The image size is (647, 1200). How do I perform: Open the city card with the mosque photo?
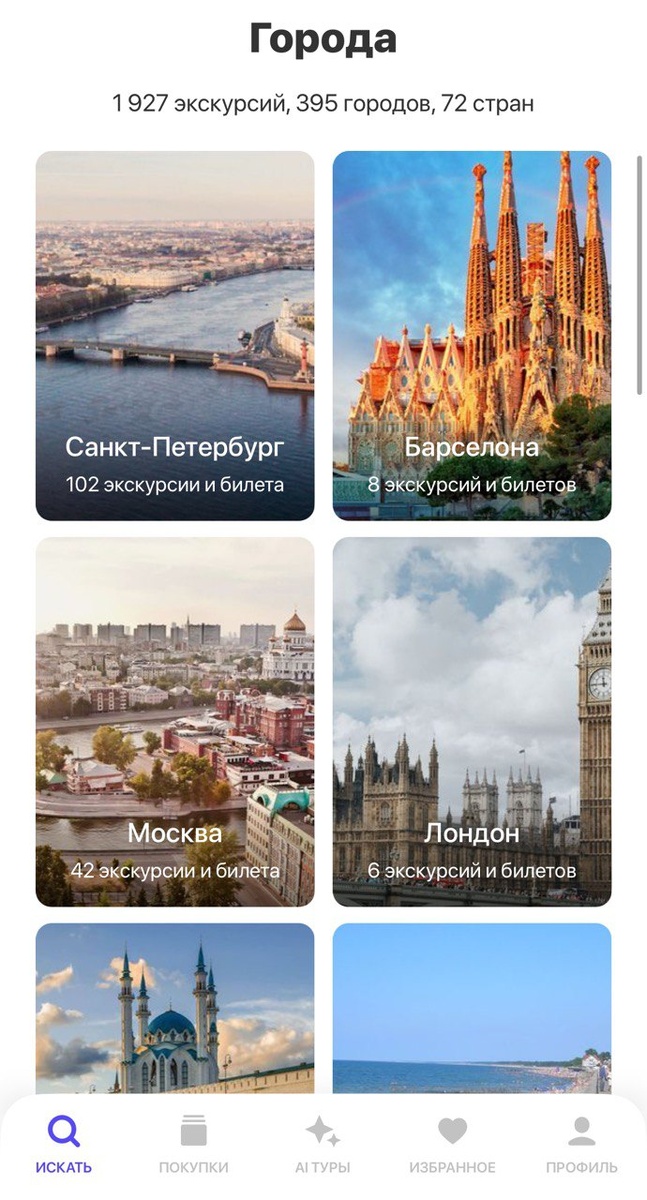pos(175,1008)
